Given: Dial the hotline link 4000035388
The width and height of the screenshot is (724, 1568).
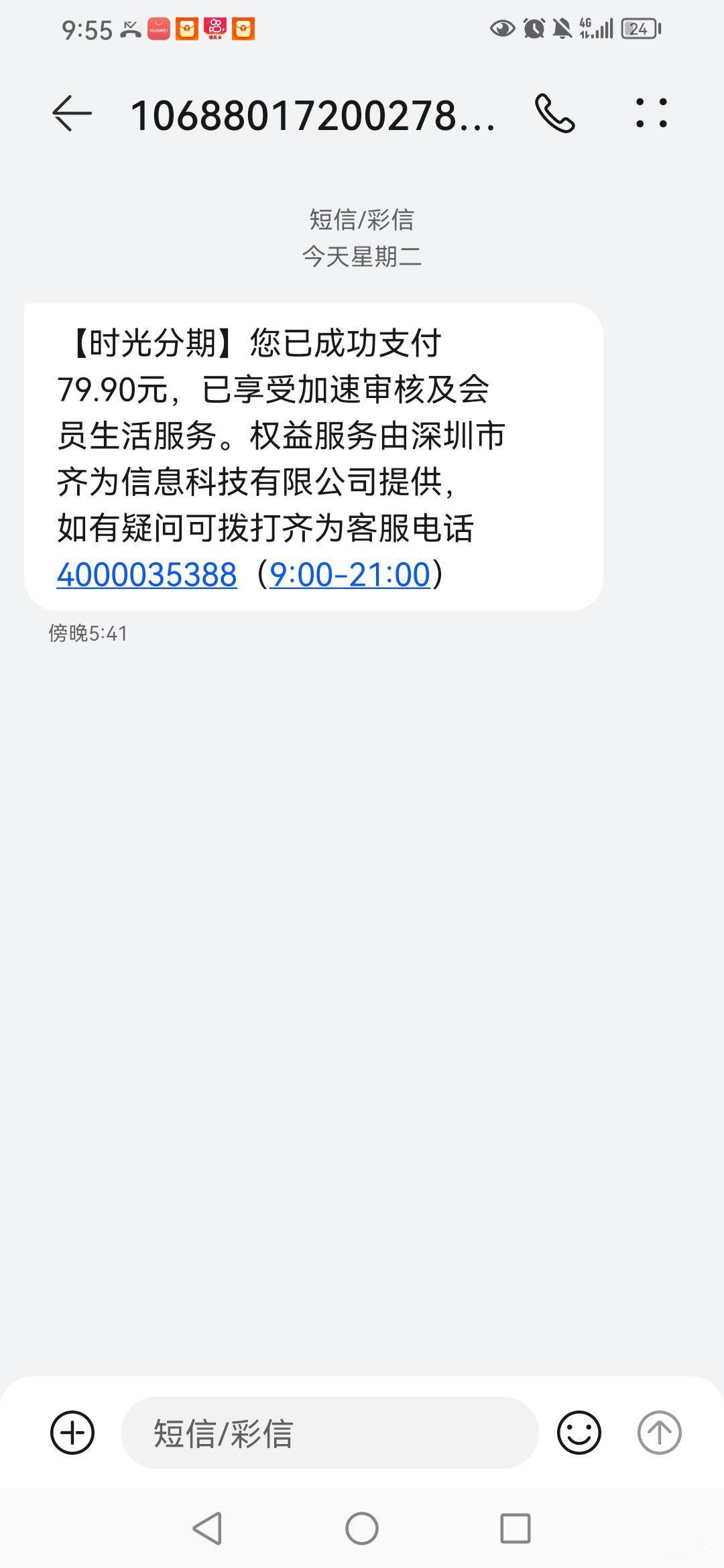Looking at the screenshot, I should [x=147, y=574].
